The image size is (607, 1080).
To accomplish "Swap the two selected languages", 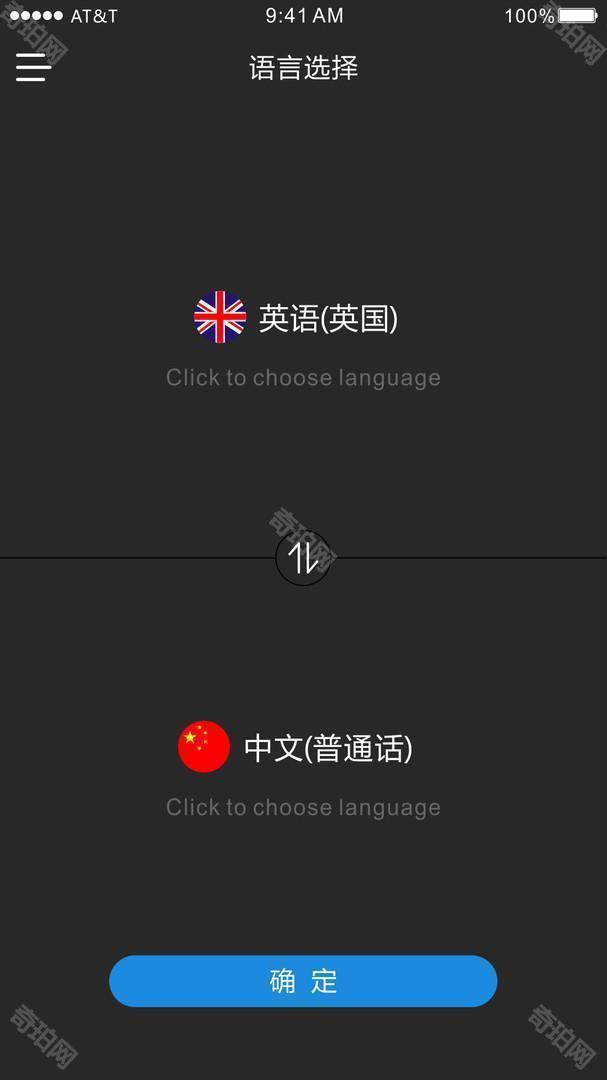I will pyautogui.click(x=303, y=558).
